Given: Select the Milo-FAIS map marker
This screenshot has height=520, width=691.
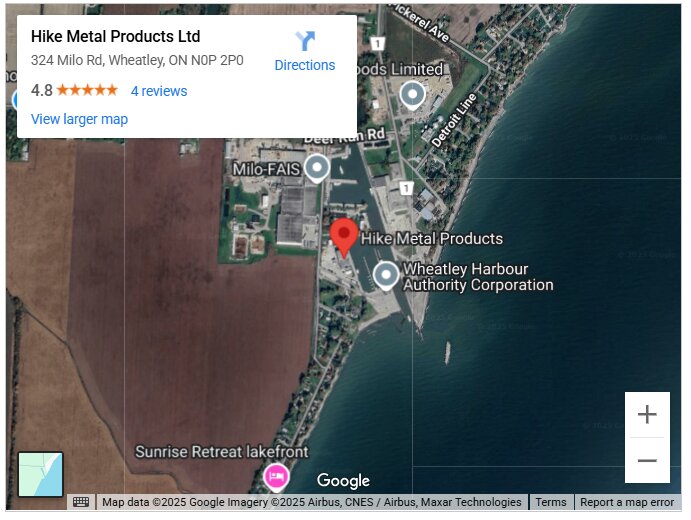Looking at the screenshot, I should pos(317,167).
